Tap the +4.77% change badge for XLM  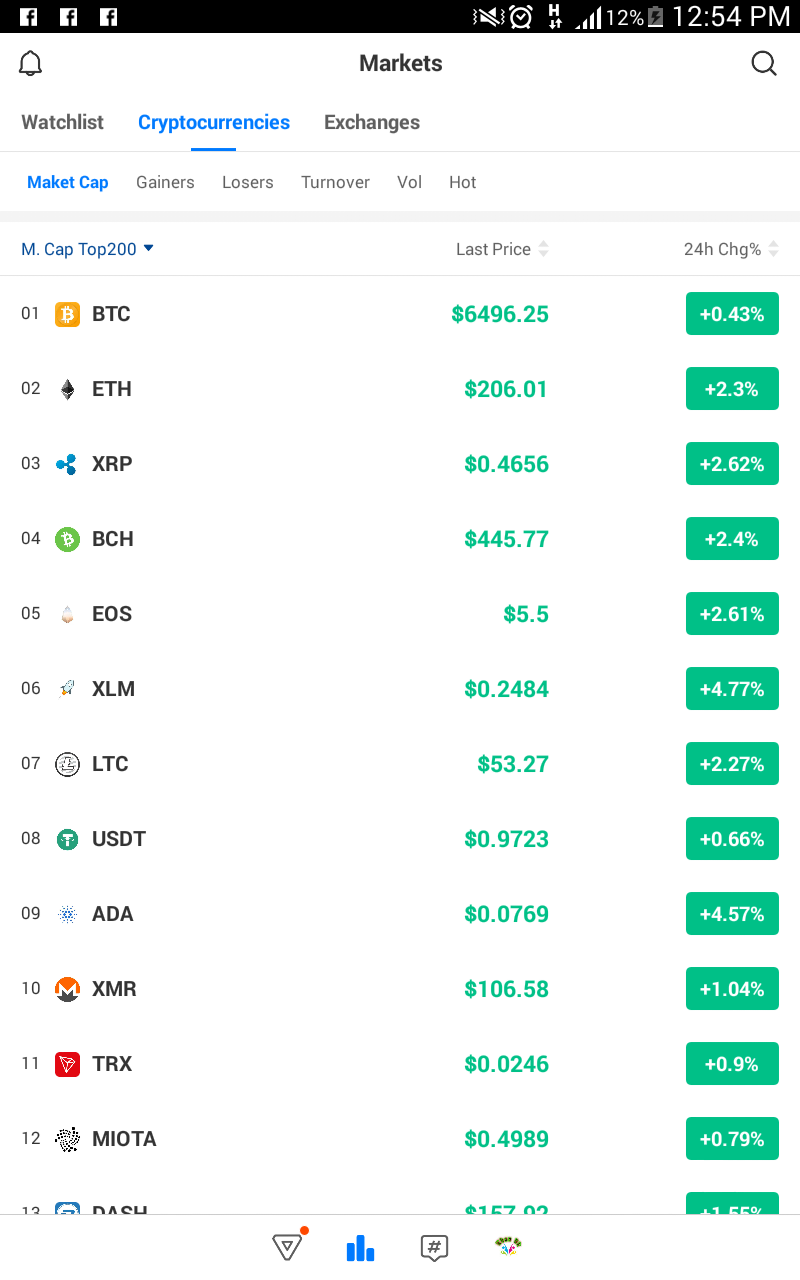732,688
